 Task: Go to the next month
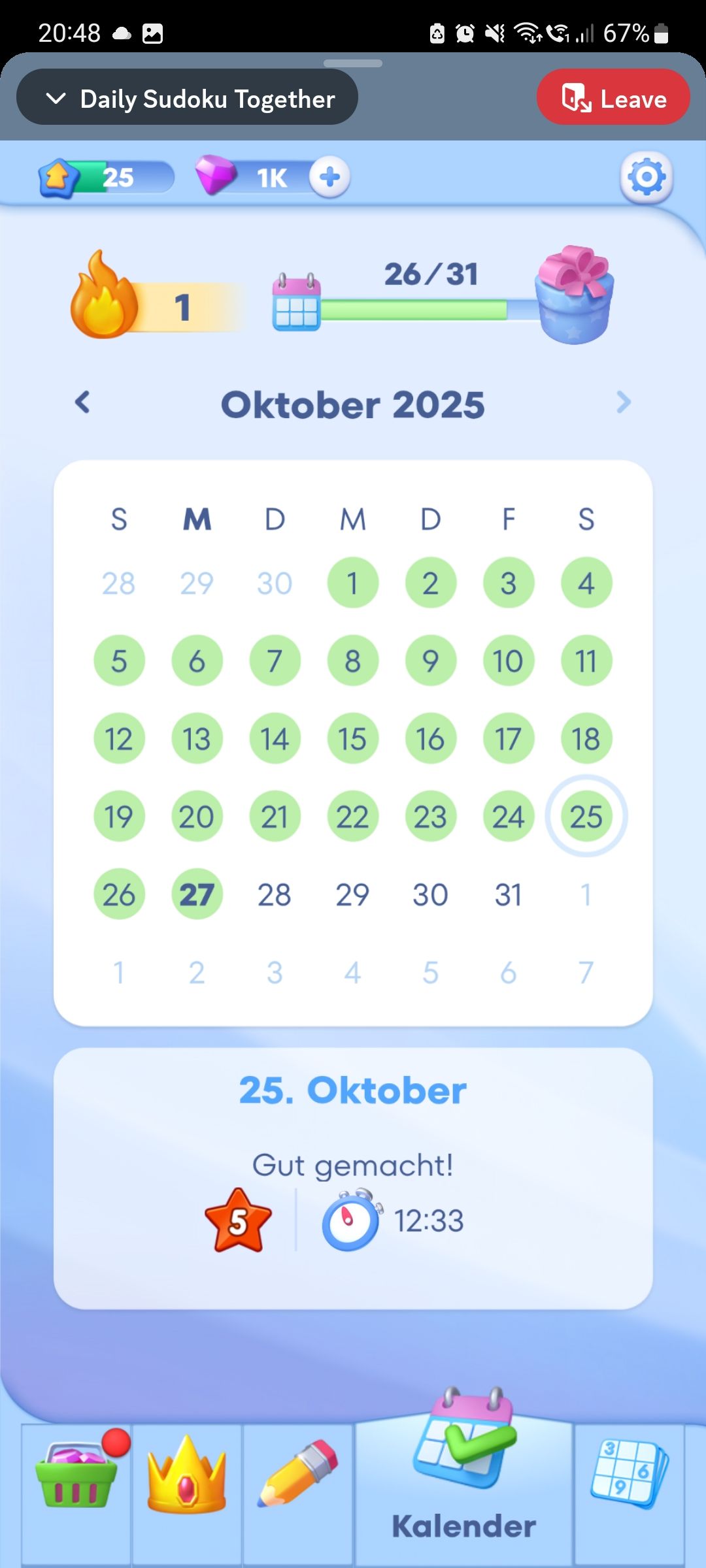(623, 402)
